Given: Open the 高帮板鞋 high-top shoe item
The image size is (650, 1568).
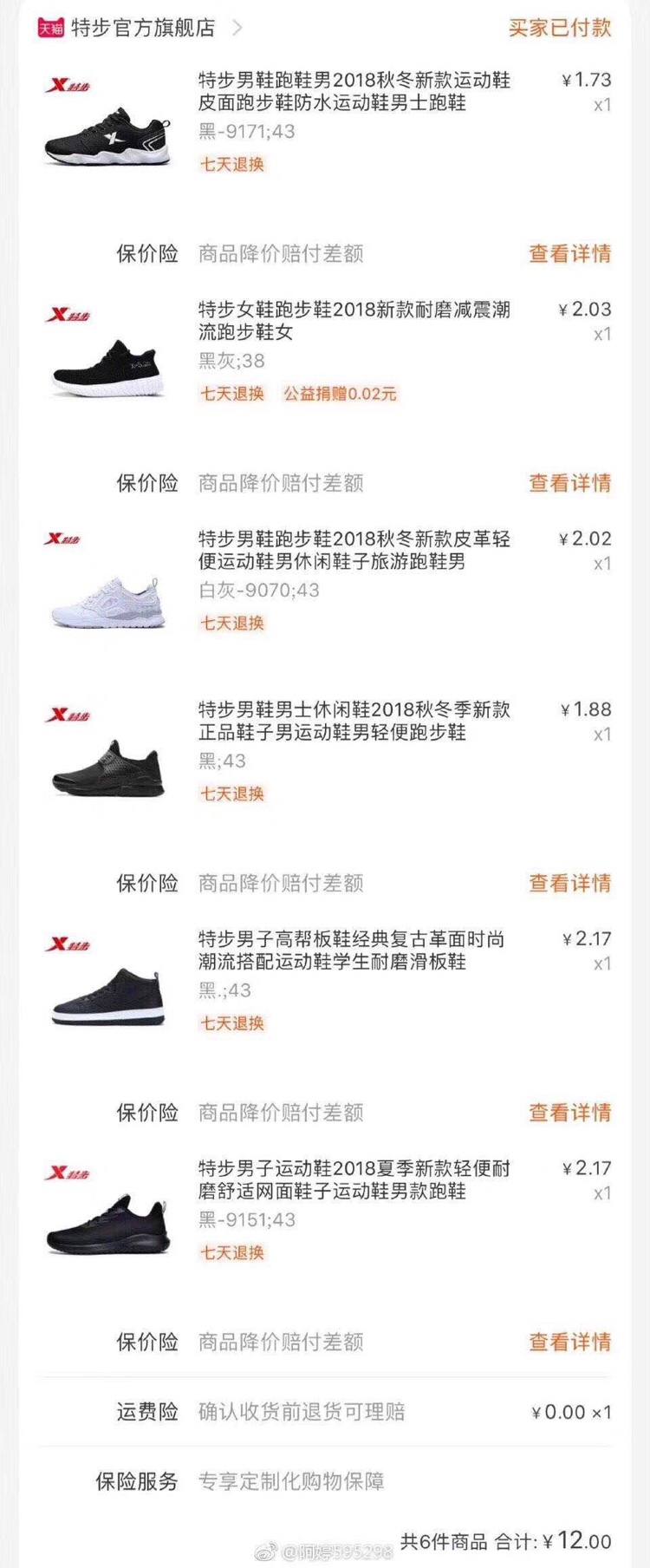Looking at the screenshot, I should click(x=351, y=951).
